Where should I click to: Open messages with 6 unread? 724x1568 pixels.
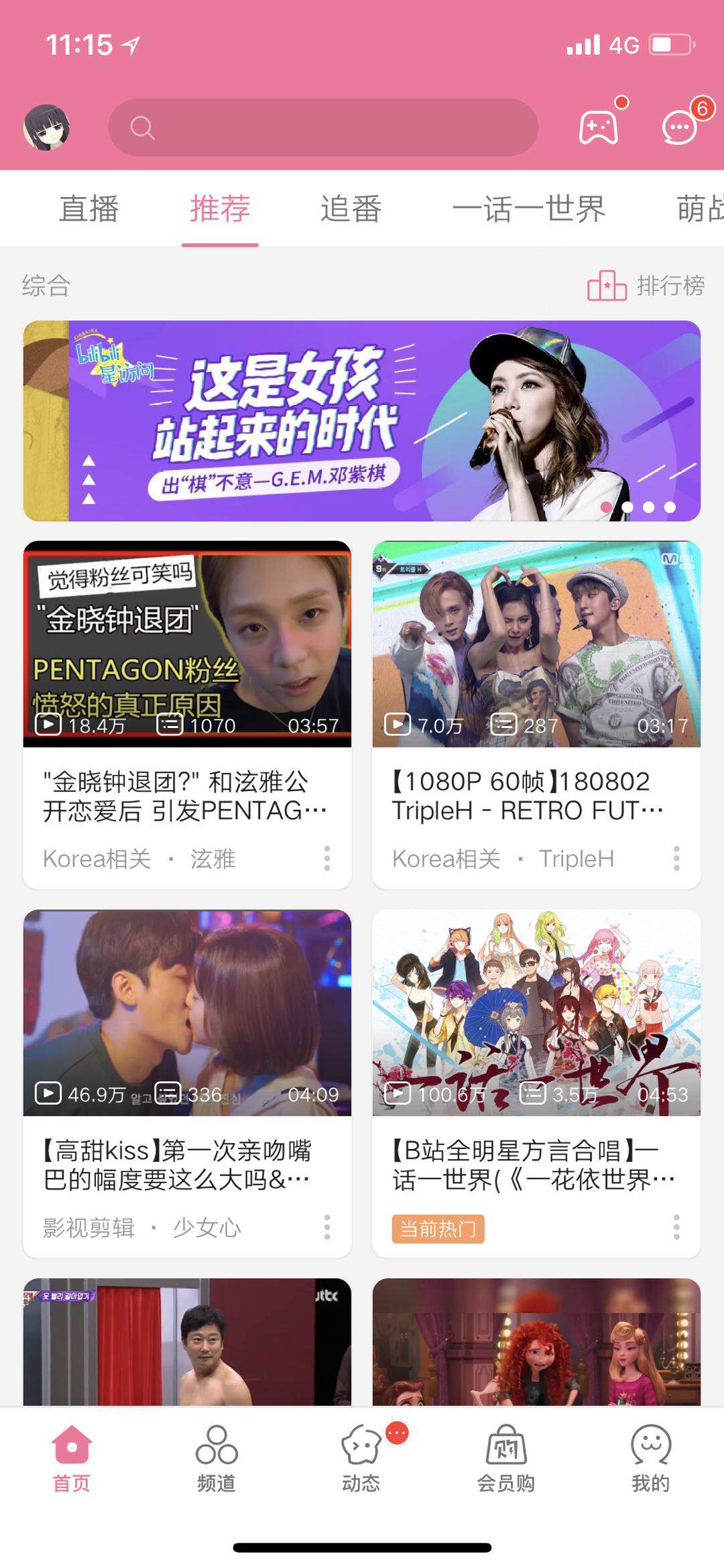coord(680,127)
